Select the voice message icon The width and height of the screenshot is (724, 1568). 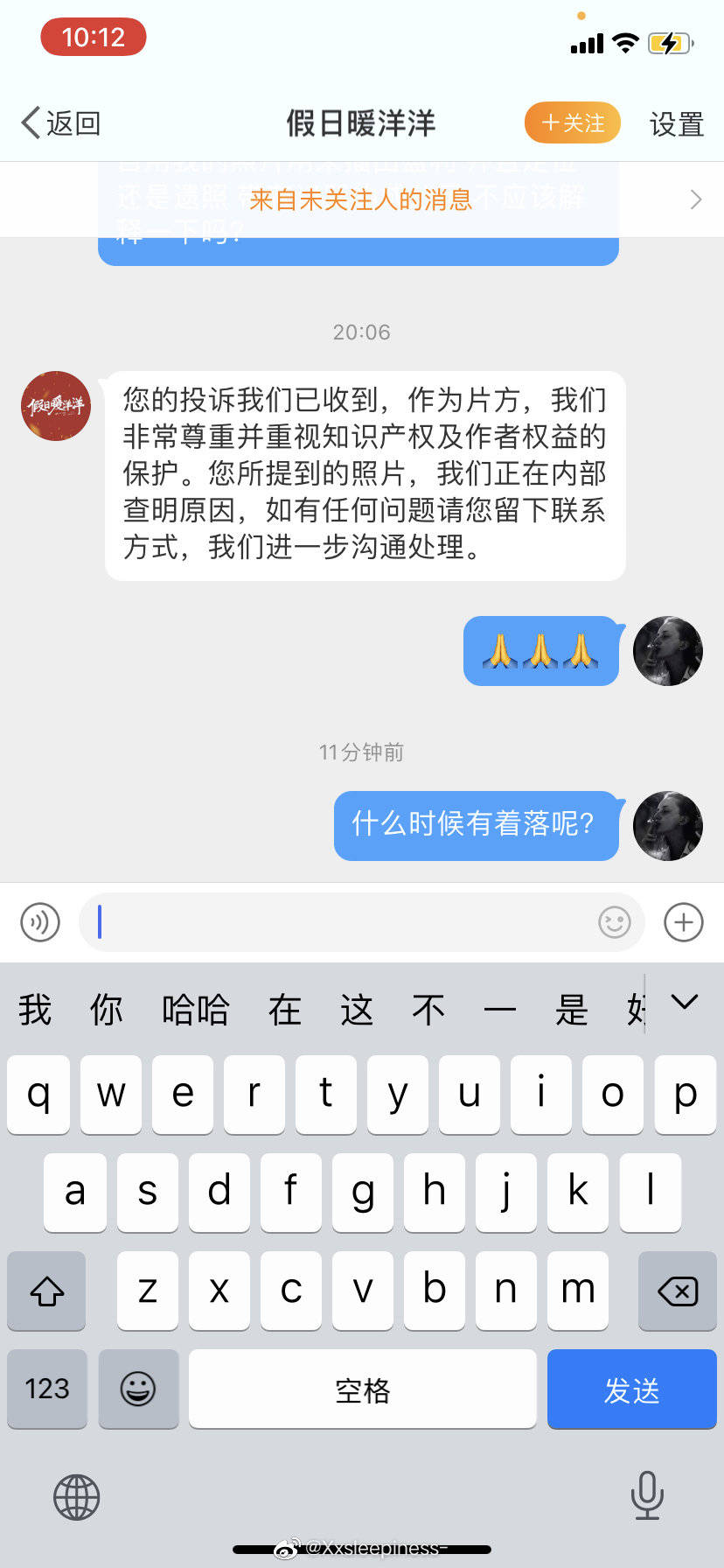coord(39,921)
